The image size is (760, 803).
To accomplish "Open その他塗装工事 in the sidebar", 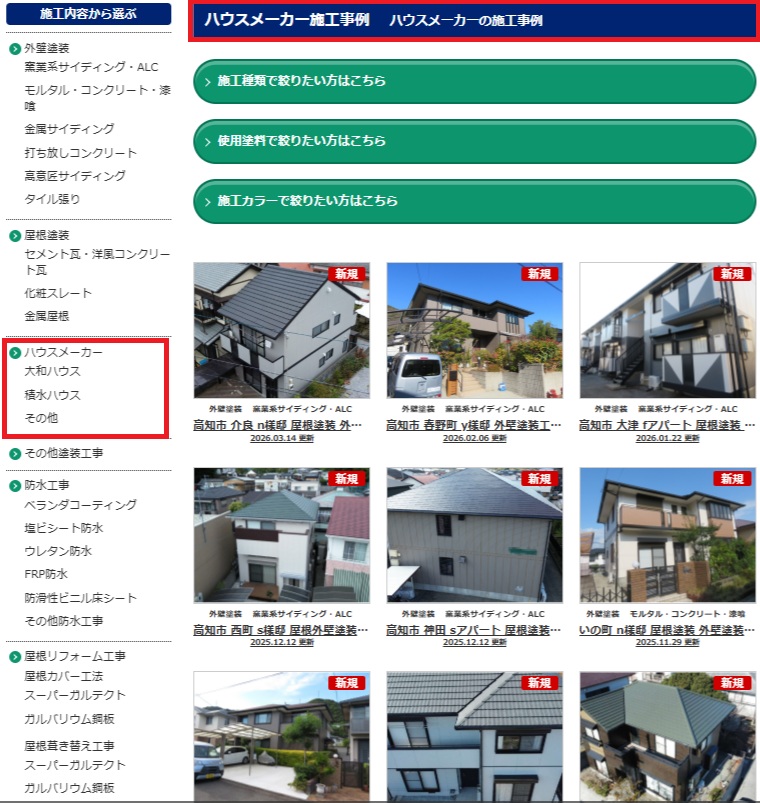I will point(64,453).
